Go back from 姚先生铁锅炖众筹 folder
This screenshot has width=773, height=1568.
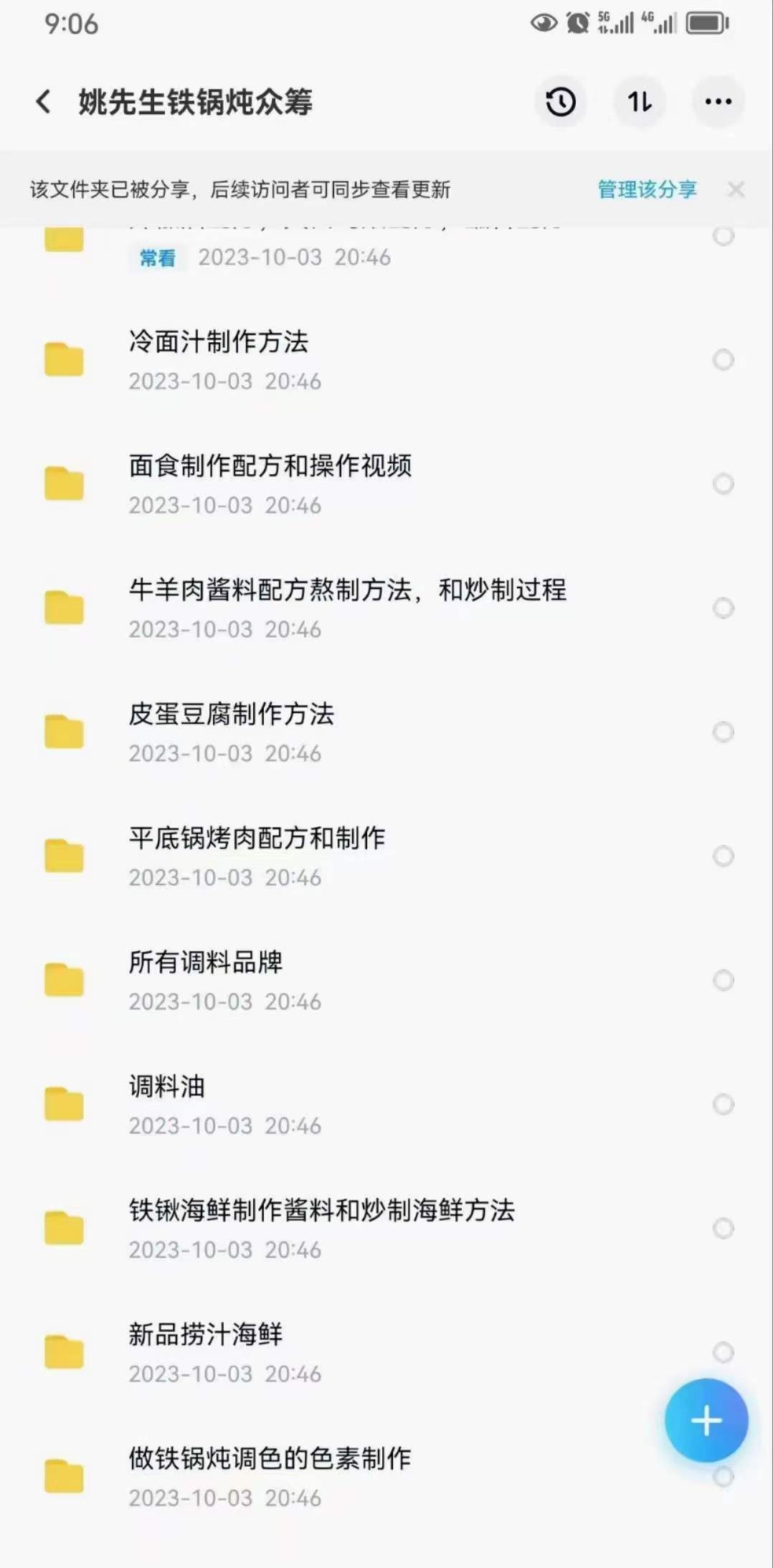pyautogui.click(x=44, y=101)
